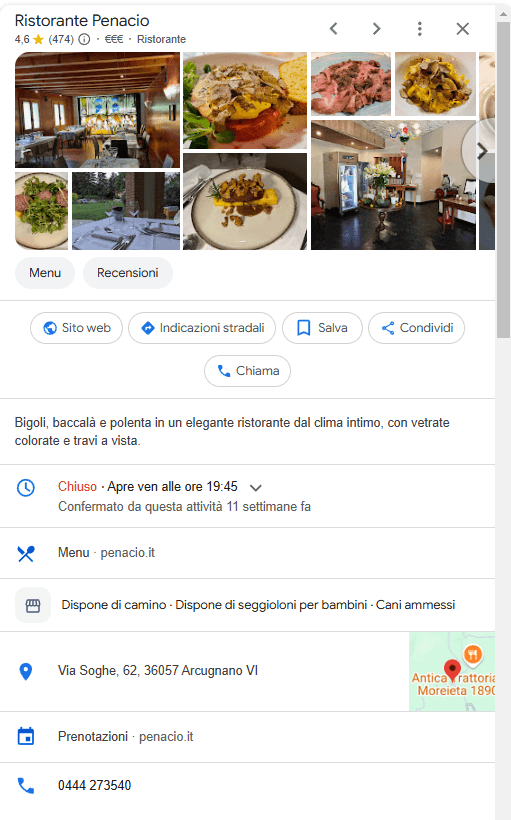
Task: Go to the previous result arrow
Action: pyautogui.click(x=334, y=29)
